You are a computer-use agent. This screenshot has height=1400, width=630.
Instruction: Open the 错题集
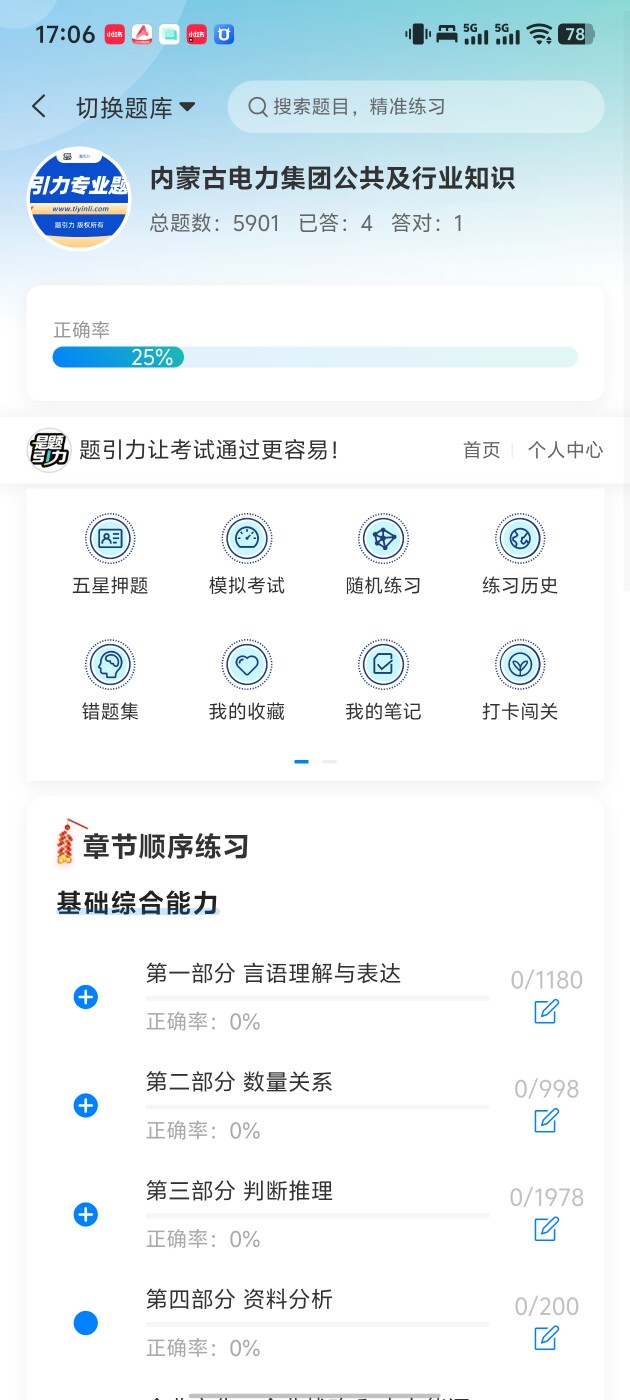coord(110,682)
